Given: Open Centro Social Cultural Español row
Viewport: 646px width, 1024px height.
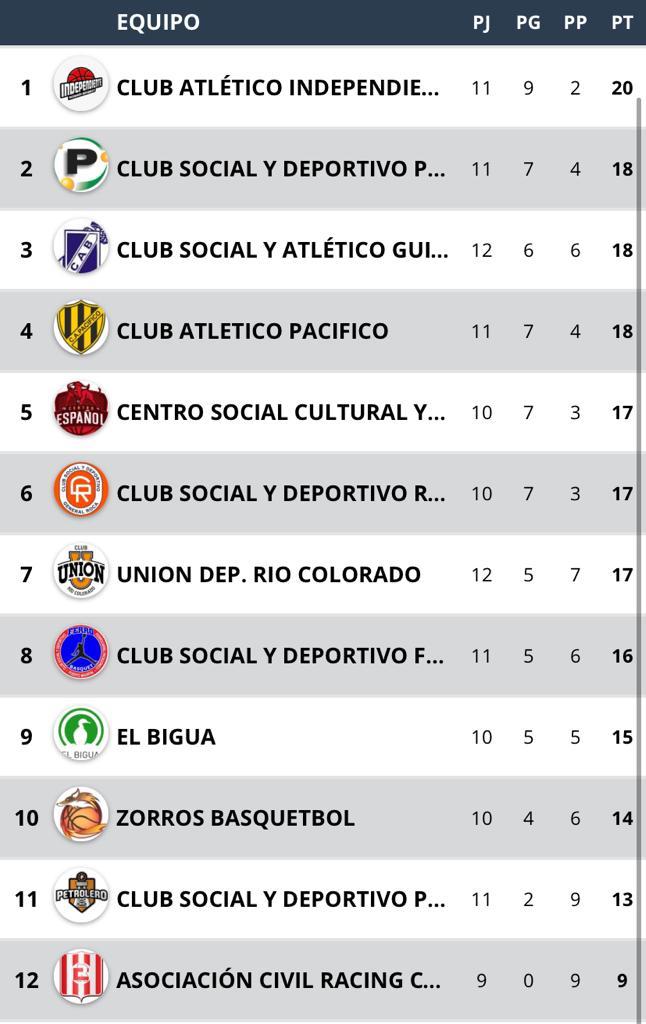Looking at the screenshot, I should pyautogui.click(x=280, y=412).
